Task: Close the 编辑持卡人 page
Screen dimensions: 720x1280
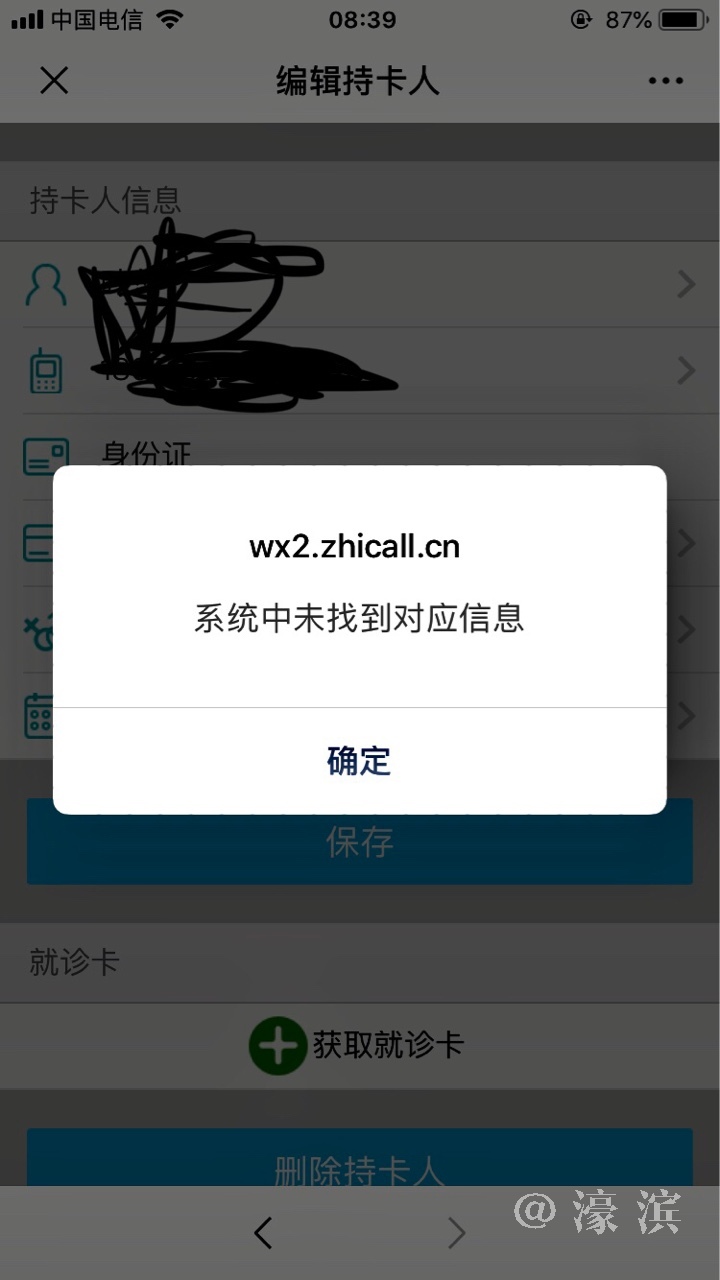Action: (x=54, y=81)
